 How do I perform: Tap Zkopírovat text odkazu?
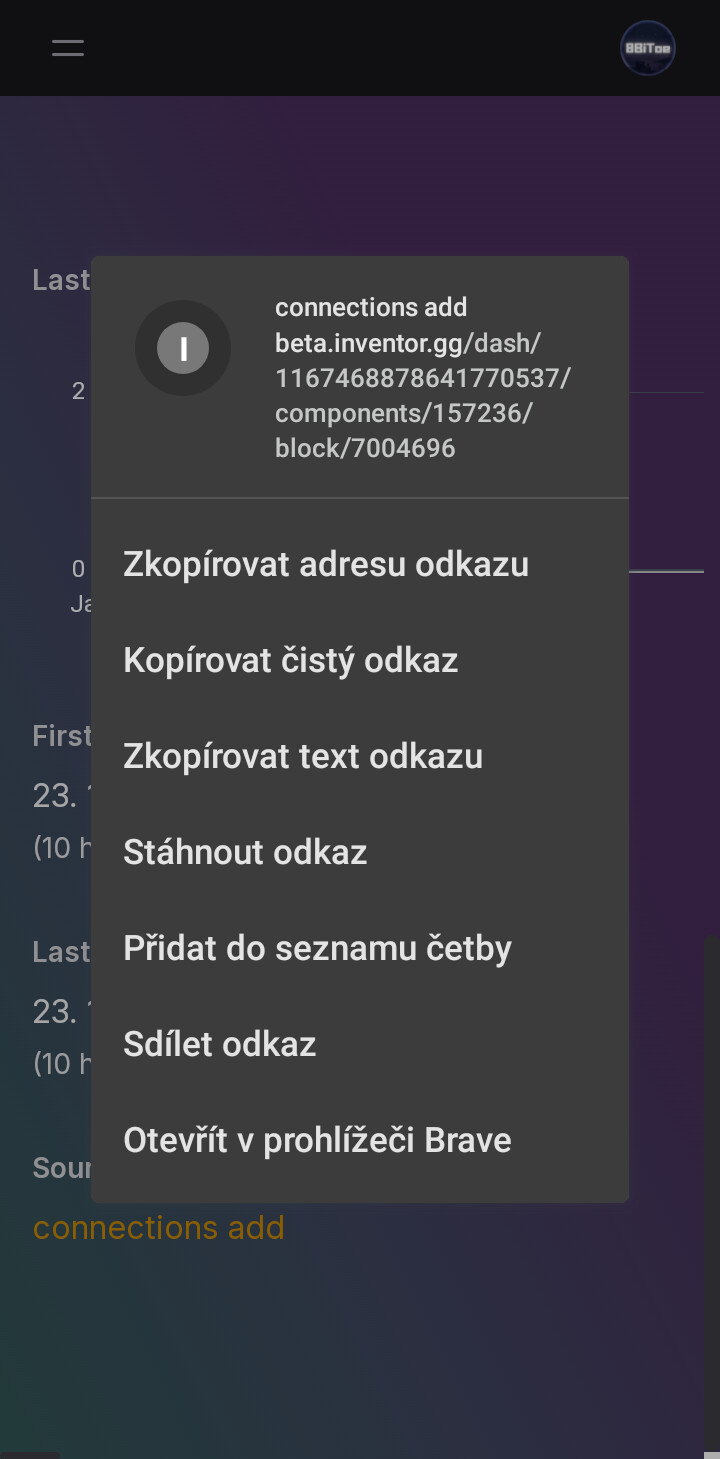coord(360,756)
